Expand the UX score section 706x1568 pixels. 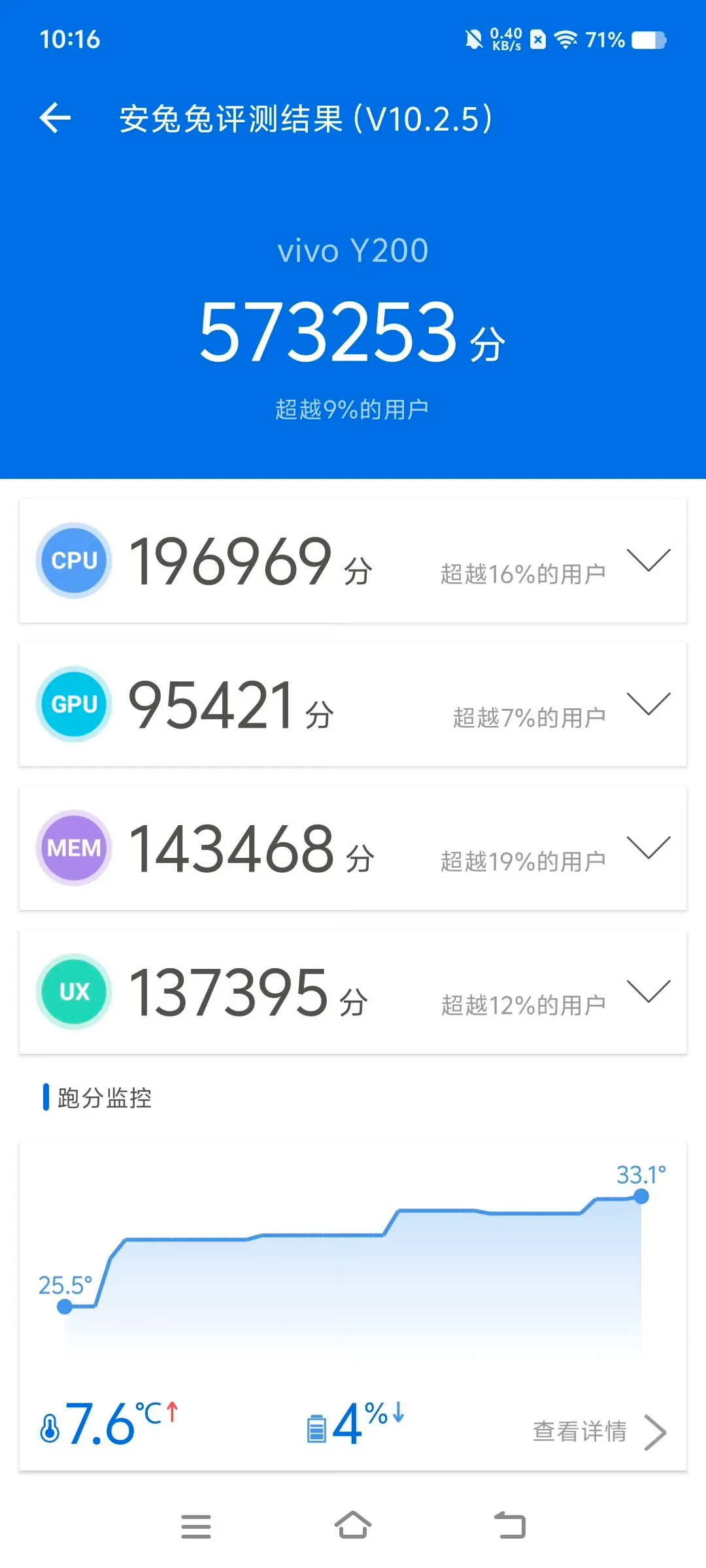[648, 992]
